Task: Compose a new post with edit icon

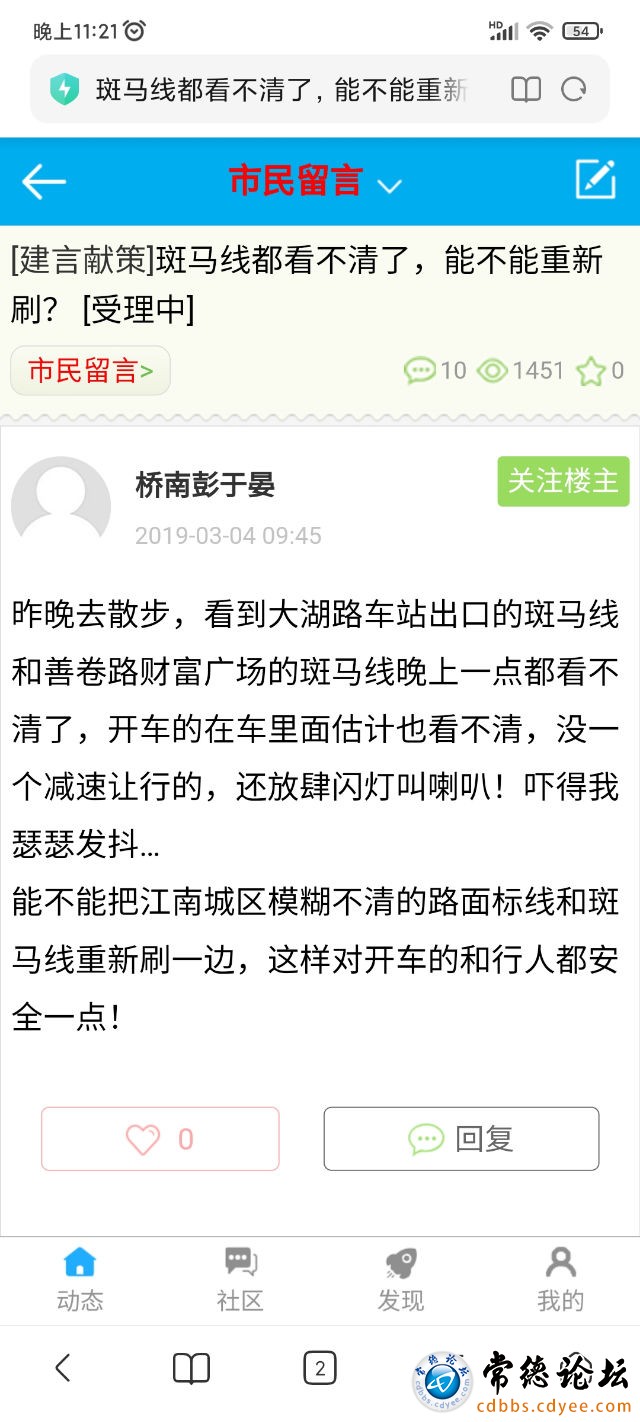Action: point(595,180)
